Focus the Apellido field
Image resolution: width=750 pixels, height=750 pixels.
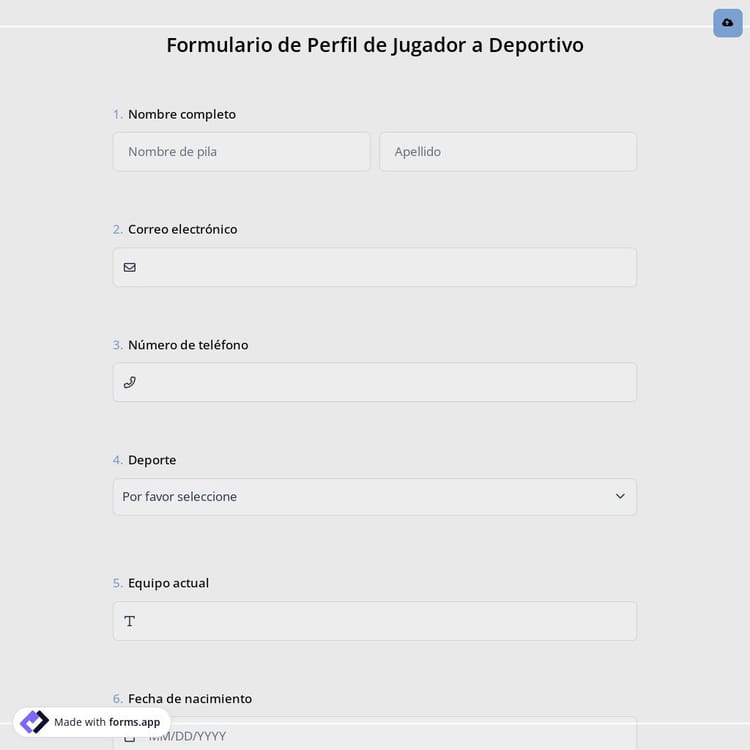[507, 152]
